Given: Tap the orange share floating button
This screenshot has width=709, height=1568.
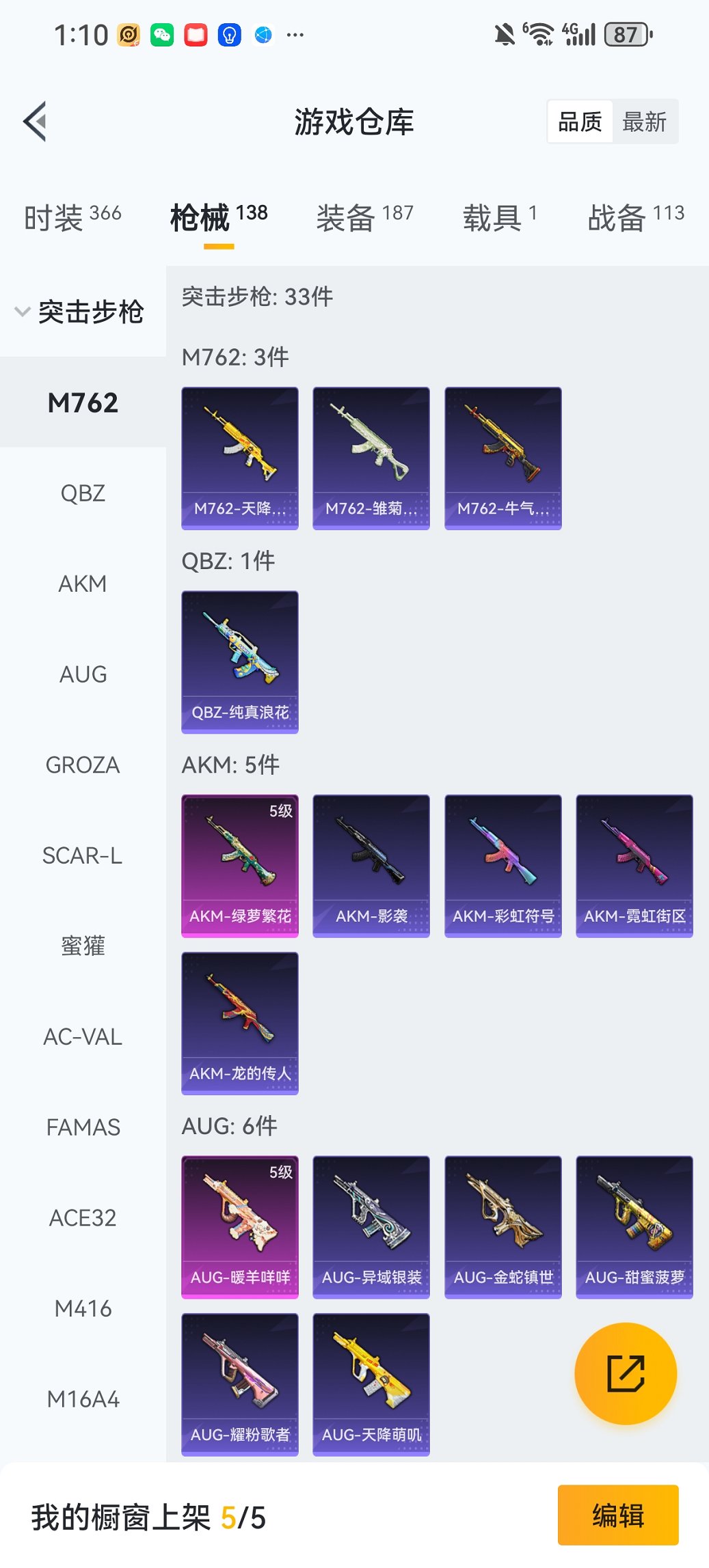Looking at the screenshot, I should click(x=626, y=1373).
